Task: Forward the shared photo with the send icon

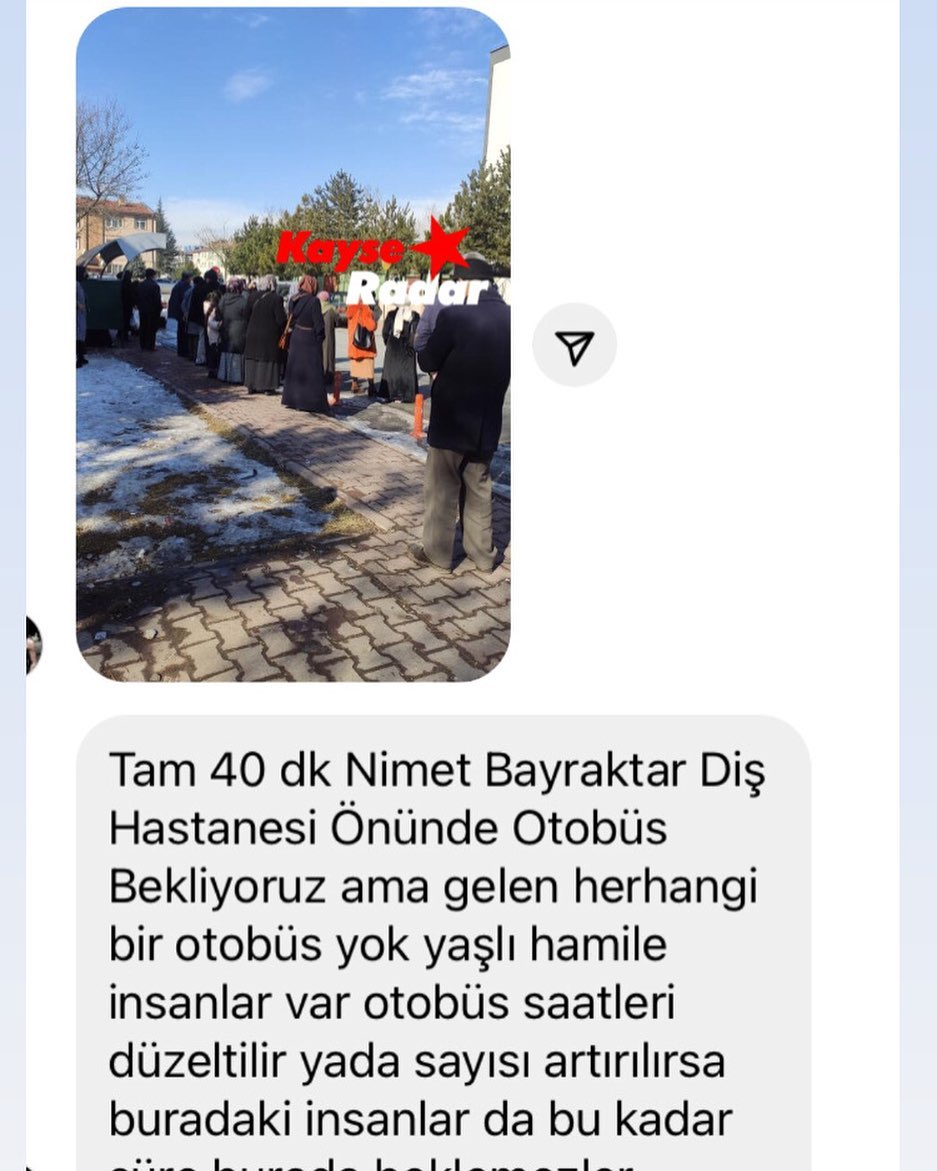Action: pyautogui.click(x=574, y=346)
